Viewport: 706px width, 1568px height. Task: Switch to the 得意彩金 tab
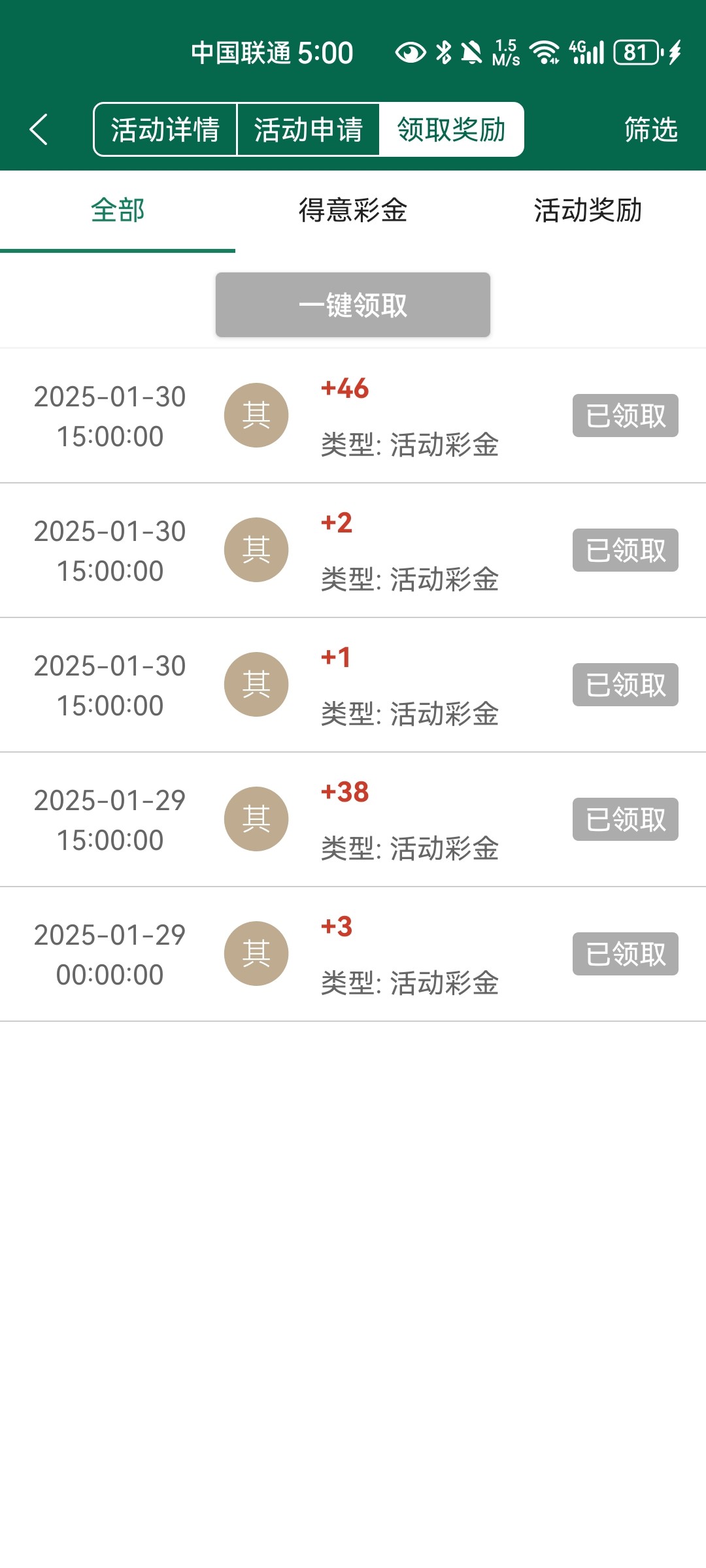tap(353, 210)
